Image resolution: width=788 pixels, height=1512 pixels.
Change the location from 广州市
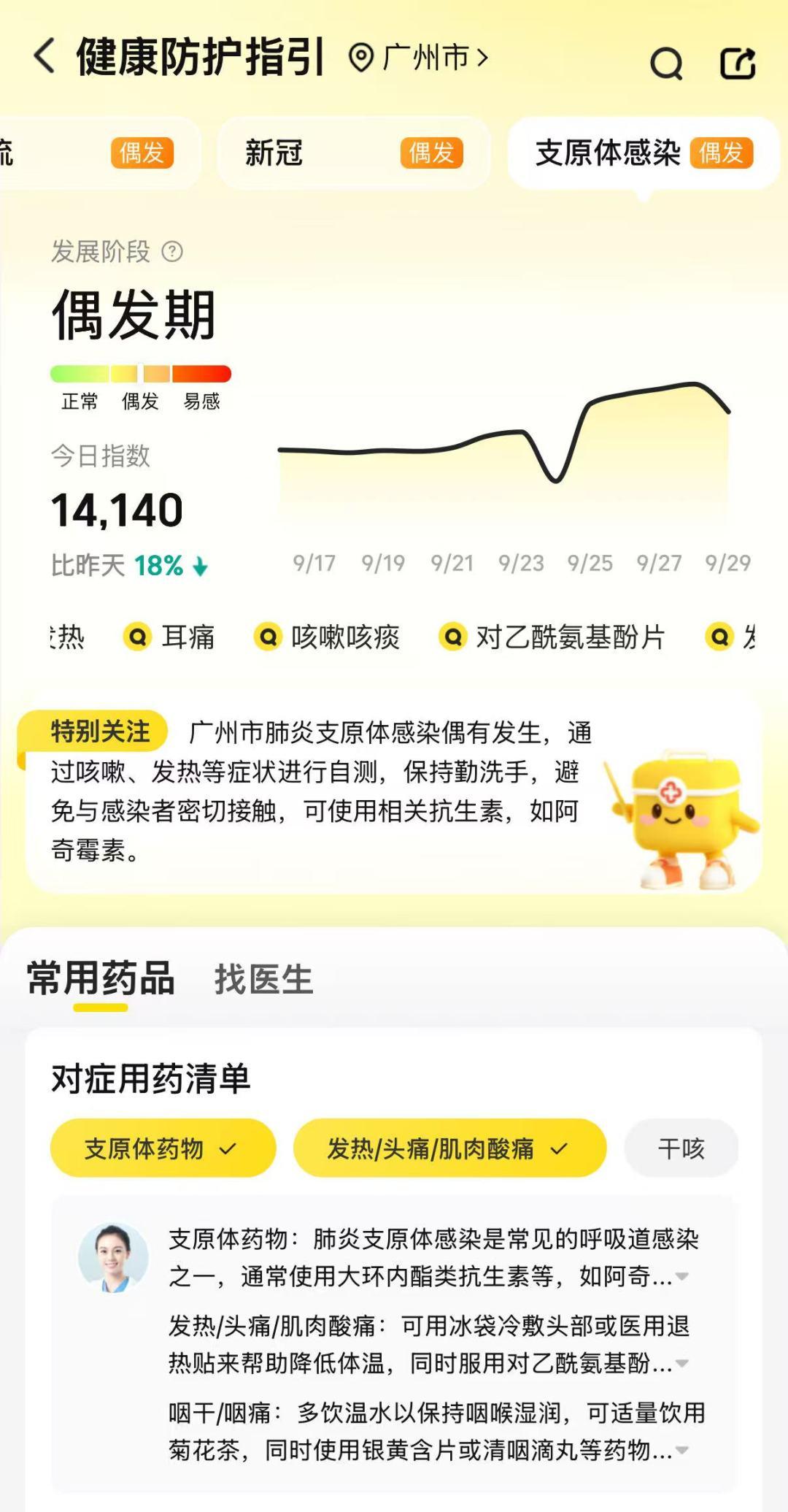click(420, 58)
